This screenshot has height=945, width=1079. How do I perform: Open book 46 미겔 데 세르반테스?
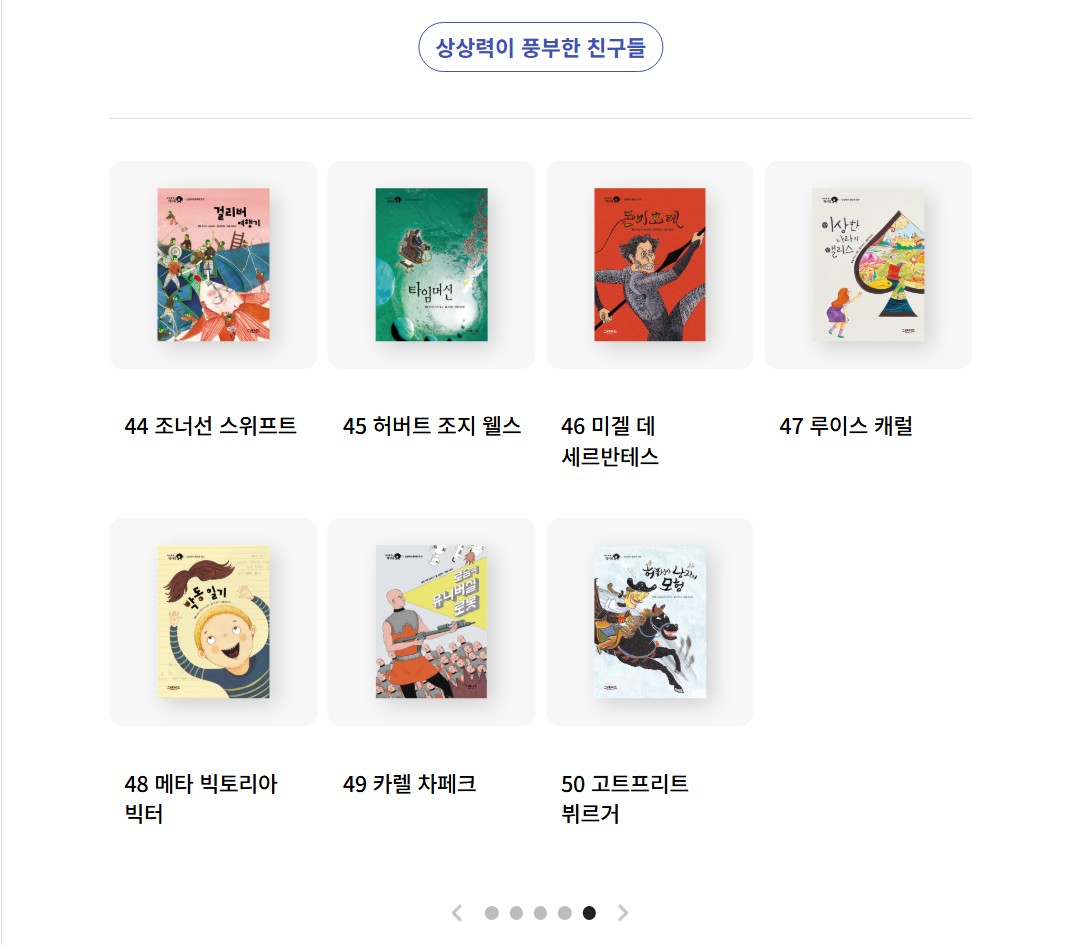click(x=649, y=265)
